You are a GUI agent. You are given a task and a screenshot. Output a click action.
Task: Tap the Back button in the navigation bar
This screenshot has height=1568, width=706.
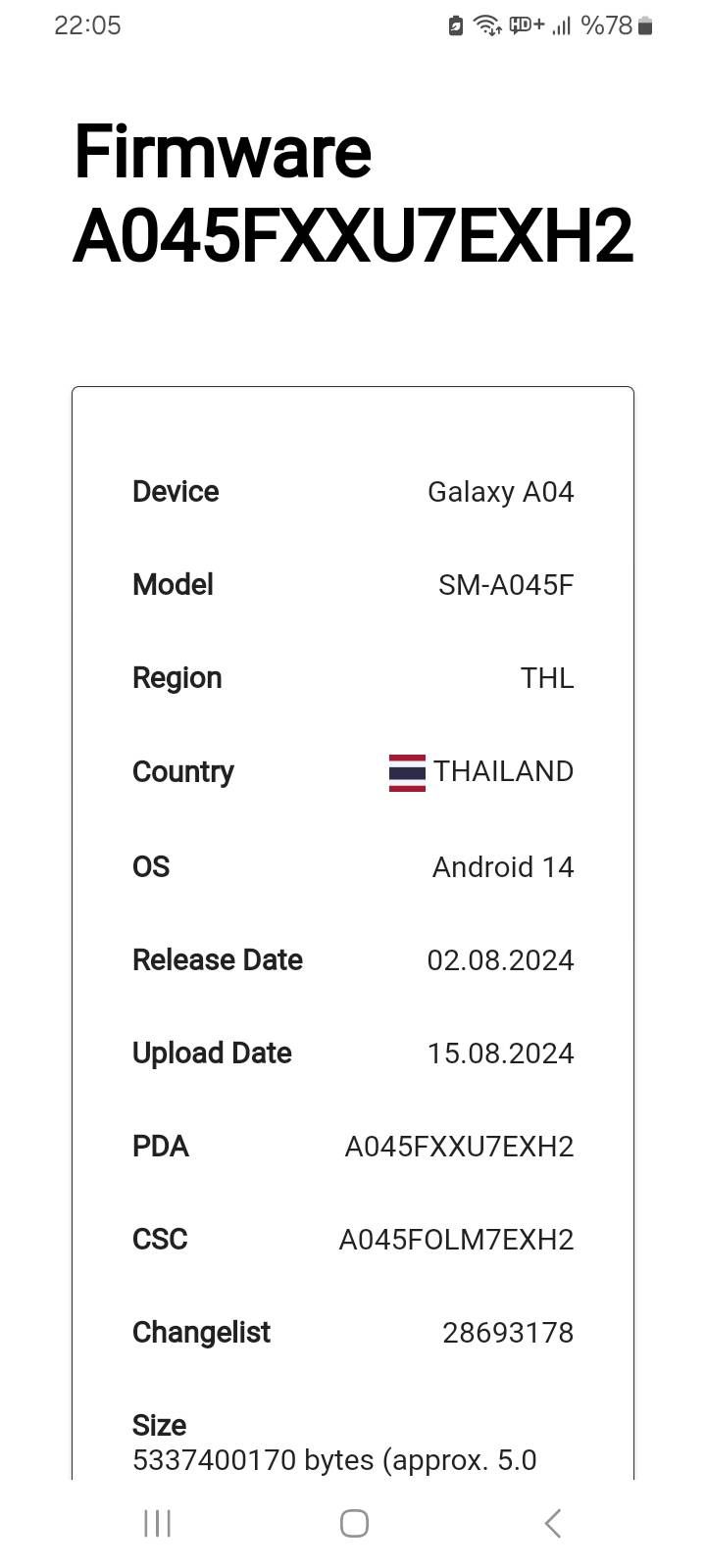coord(552,1523)
